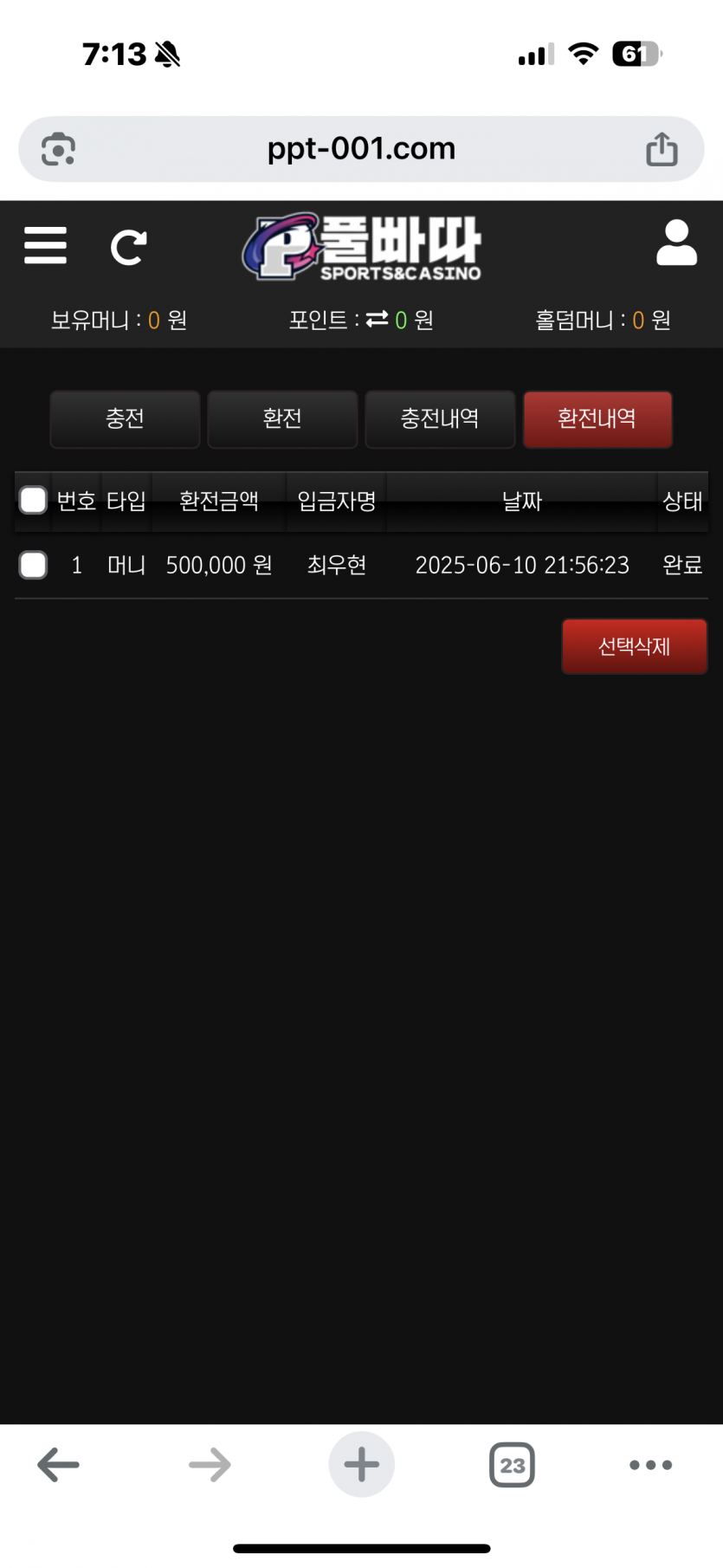Open the camera search icon in the address bar
The image size is (723, 1568).
click(59, 149)
